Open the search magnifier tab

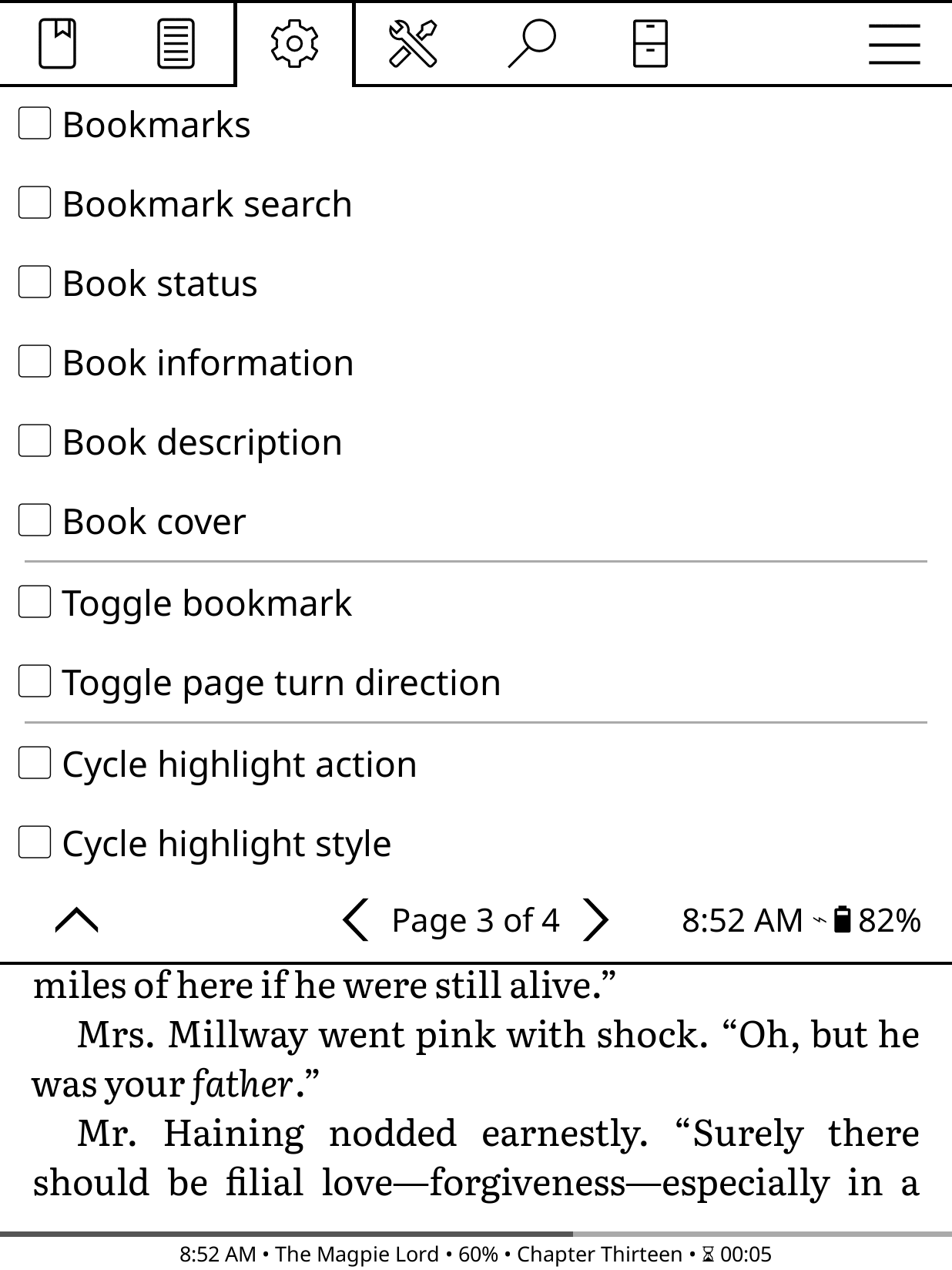[x=531, y=43]
